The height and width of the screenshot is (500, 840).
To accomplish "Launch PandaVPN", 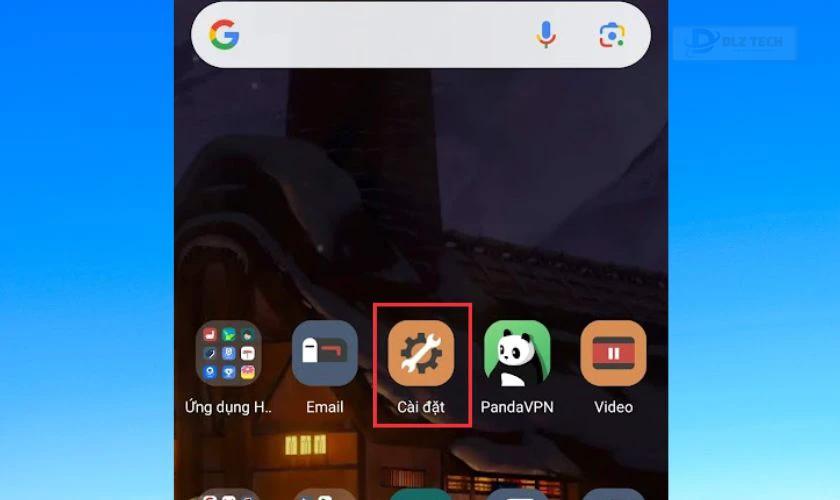I will (517, 354).
